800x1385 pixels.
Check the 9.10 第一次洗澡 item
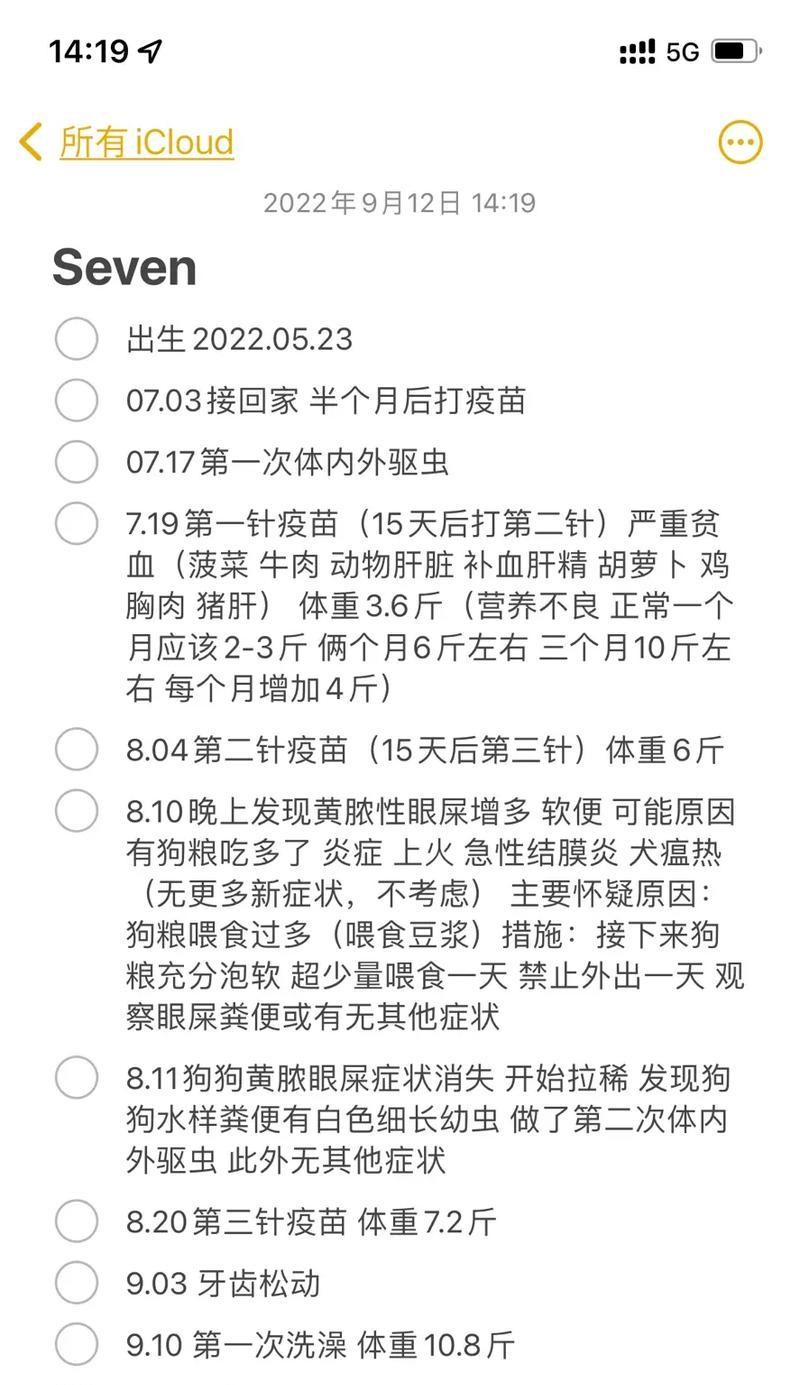coord(76,1344)
